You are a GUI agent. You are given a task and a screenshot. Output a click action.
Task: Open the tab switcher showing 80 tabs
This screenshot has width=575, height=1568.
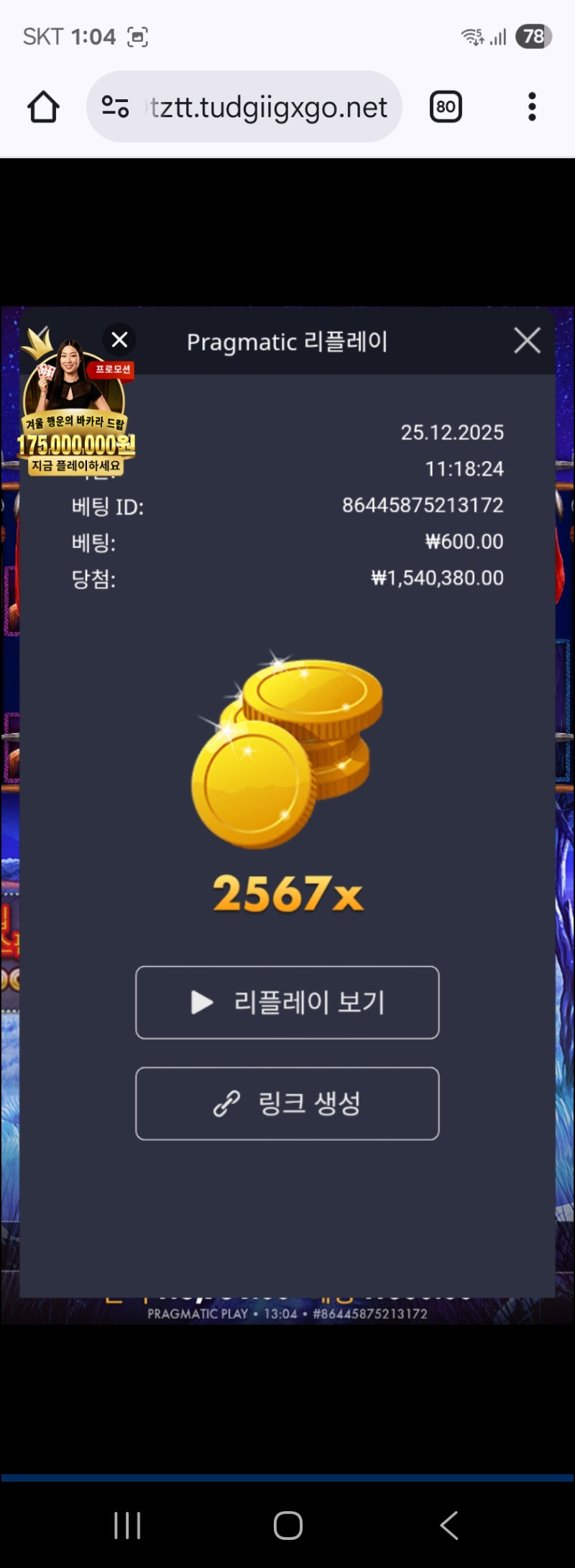(446, 107)
